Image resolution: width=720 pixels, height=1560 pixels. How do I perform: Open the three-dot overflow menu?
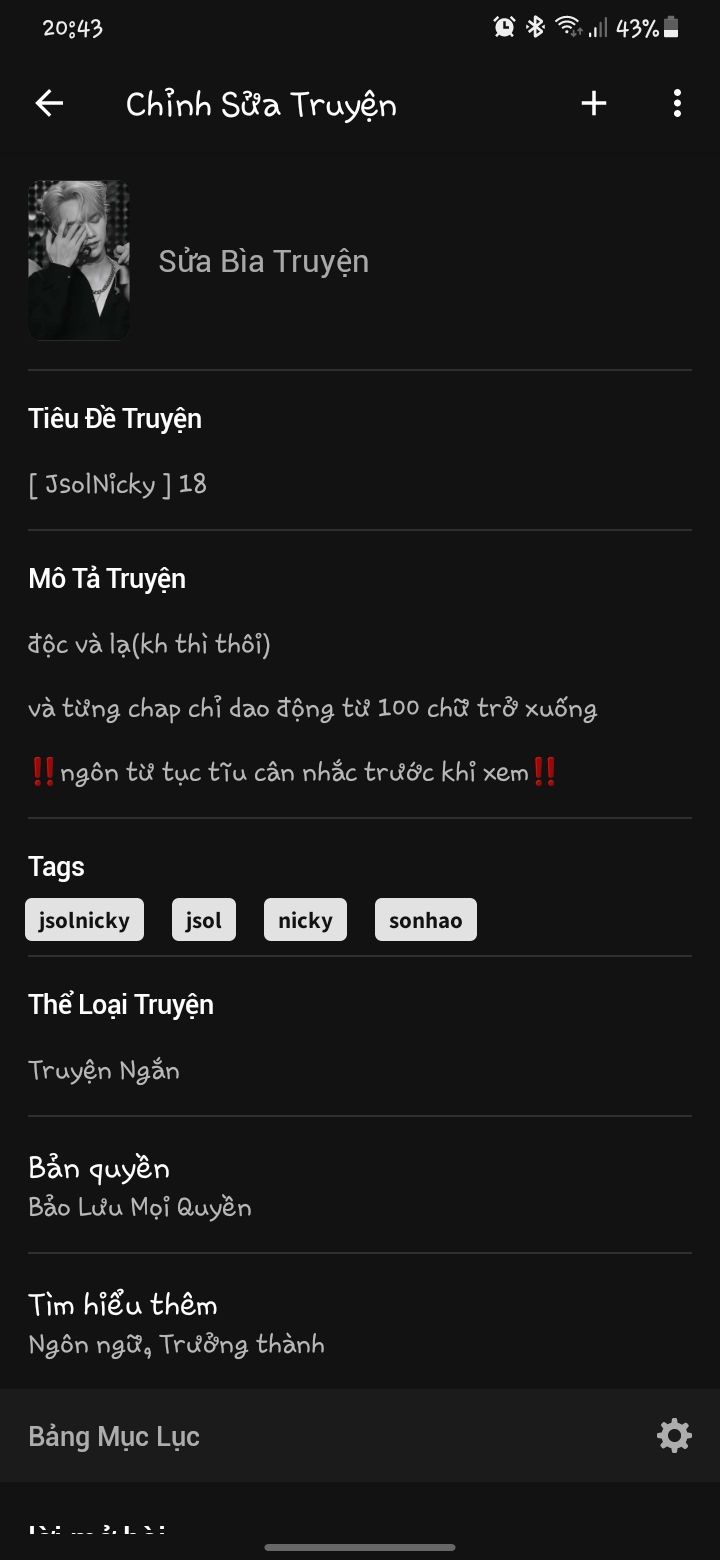pyautogui.click(x=677, y=103)
